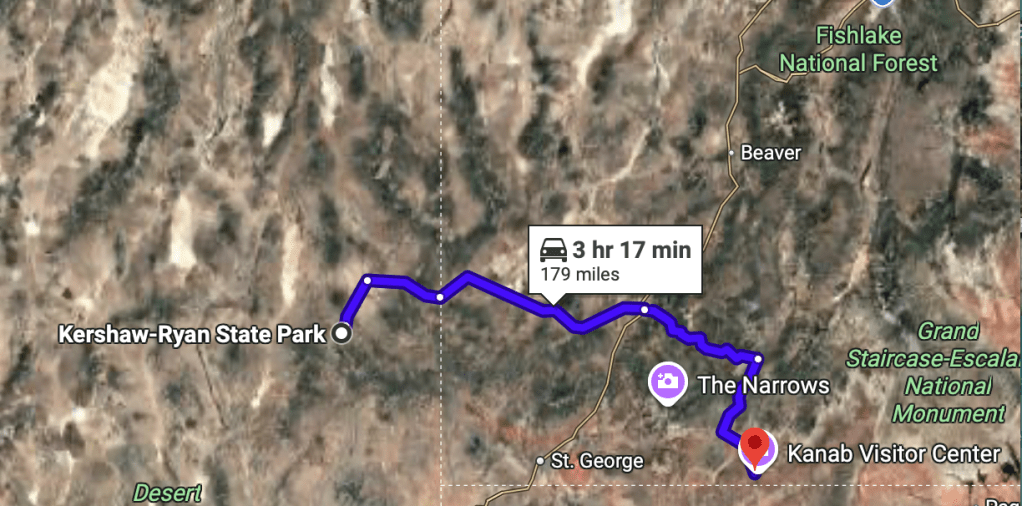Tap the 3 hr 17 min route callout
The width and height of the screenshot is (1022, 506).
click(x=615, y=260)
